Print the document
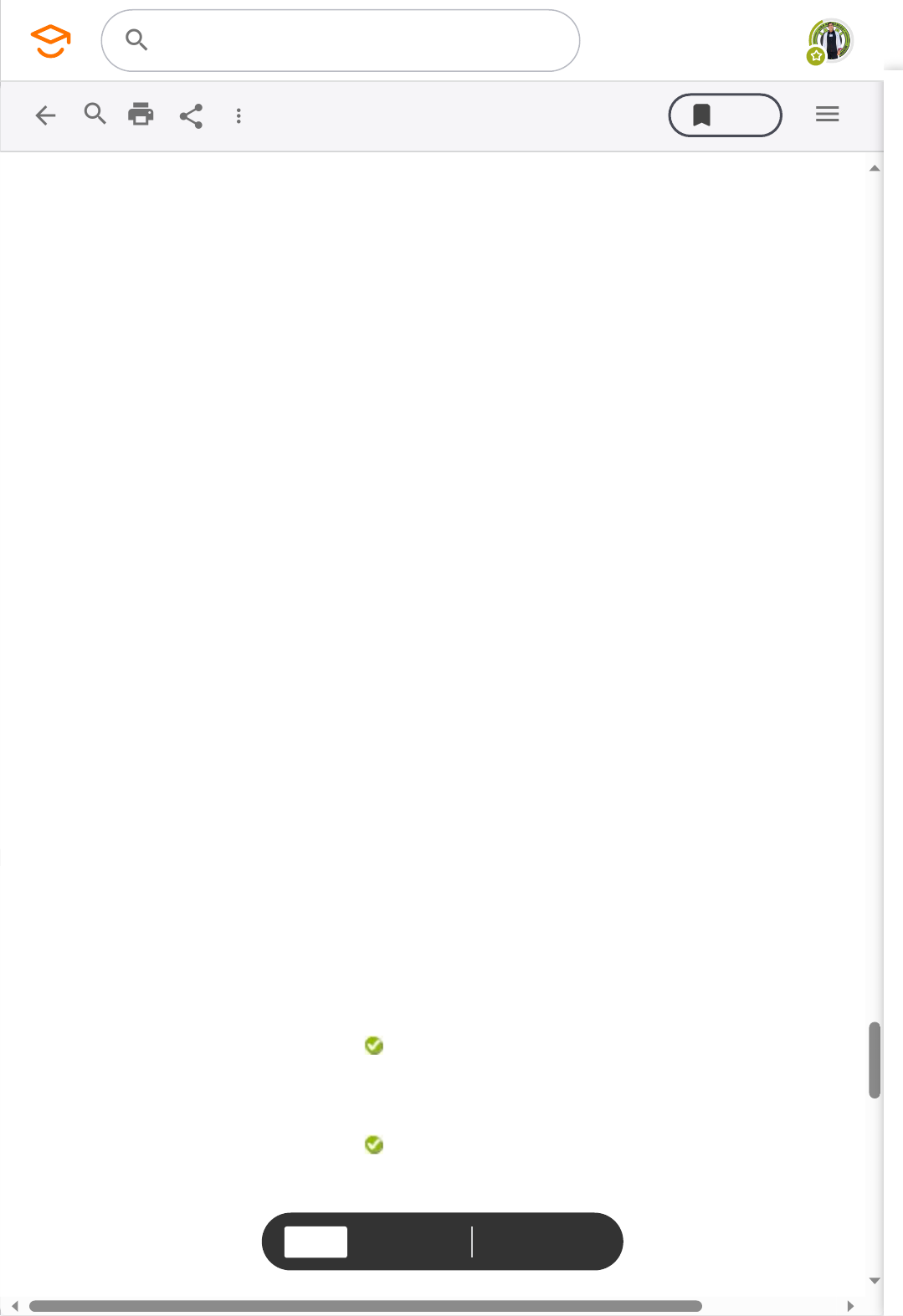Screen dimensions: 903x1316 click(x=141, y=114)
